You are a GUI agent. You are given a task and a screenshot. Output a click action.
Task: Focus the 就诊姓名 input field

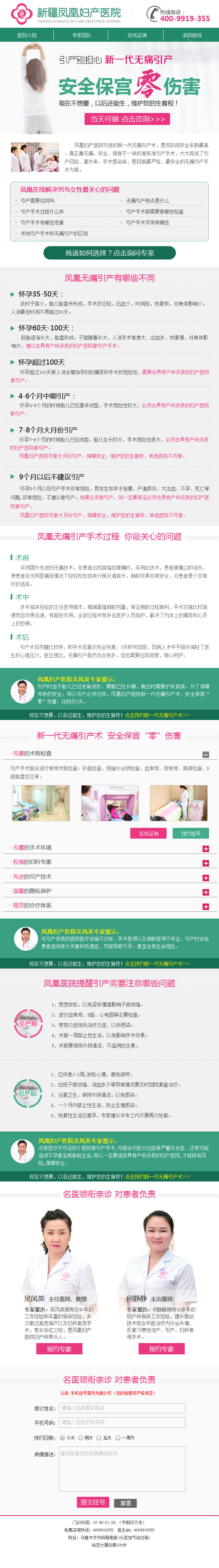[122, 1408]
